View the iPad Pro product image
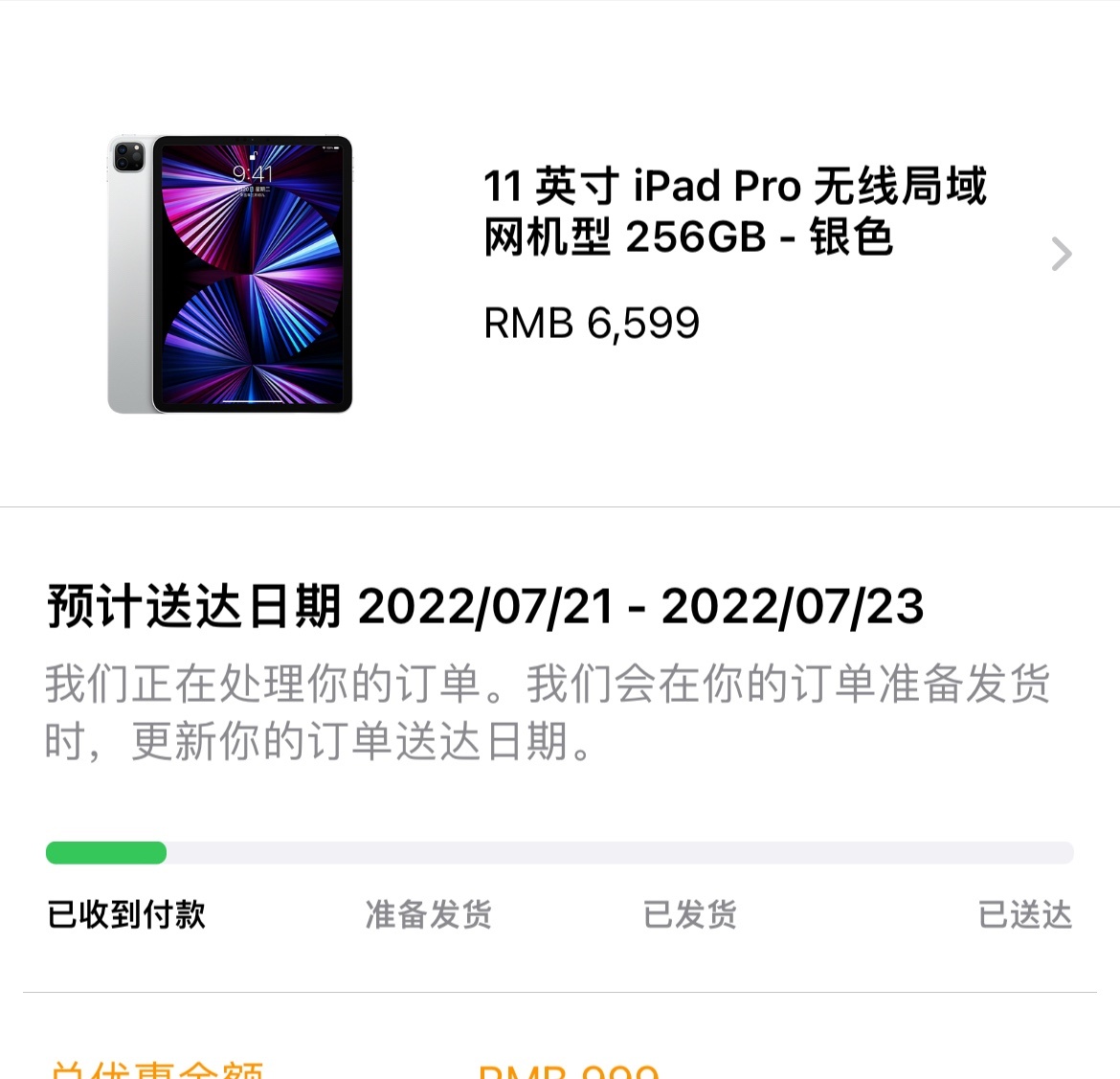Screen dimensions: 1120x1079 pos(231,275)
